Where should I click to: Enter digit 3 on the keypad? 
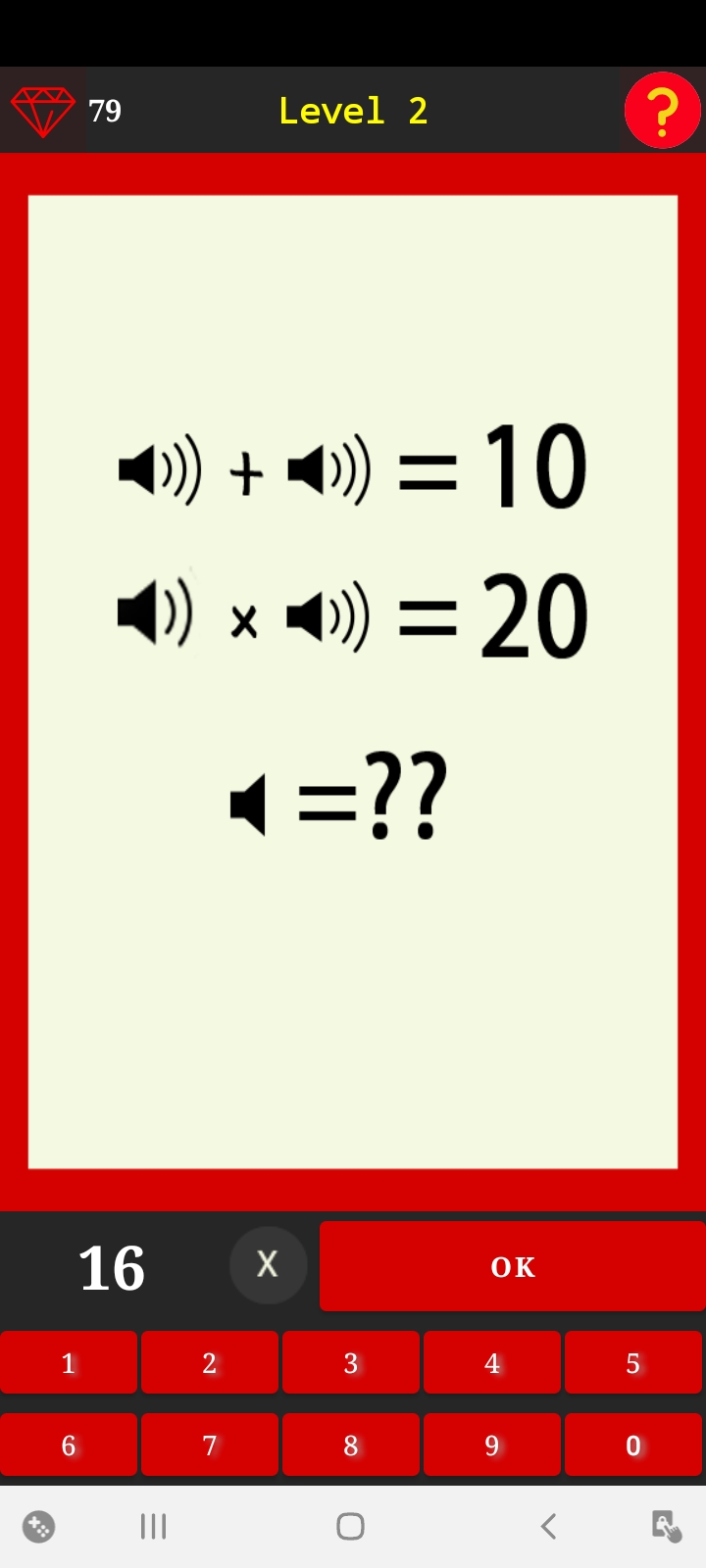pyautogui.click(x=351, y=1362)
